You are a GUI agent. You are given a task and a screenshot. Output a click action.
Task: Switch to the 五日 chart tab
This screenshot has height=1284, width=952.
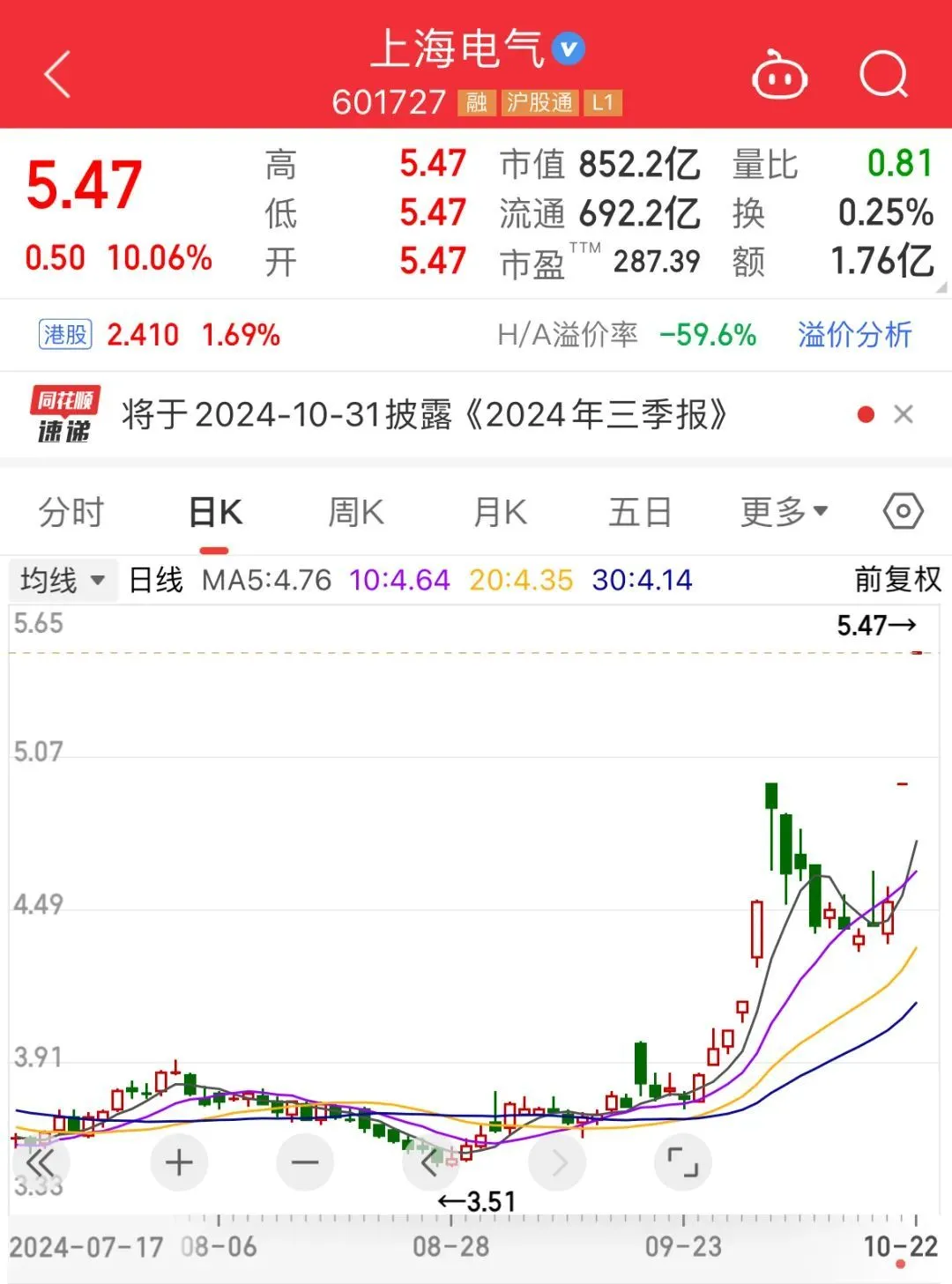tap(640, 512)
